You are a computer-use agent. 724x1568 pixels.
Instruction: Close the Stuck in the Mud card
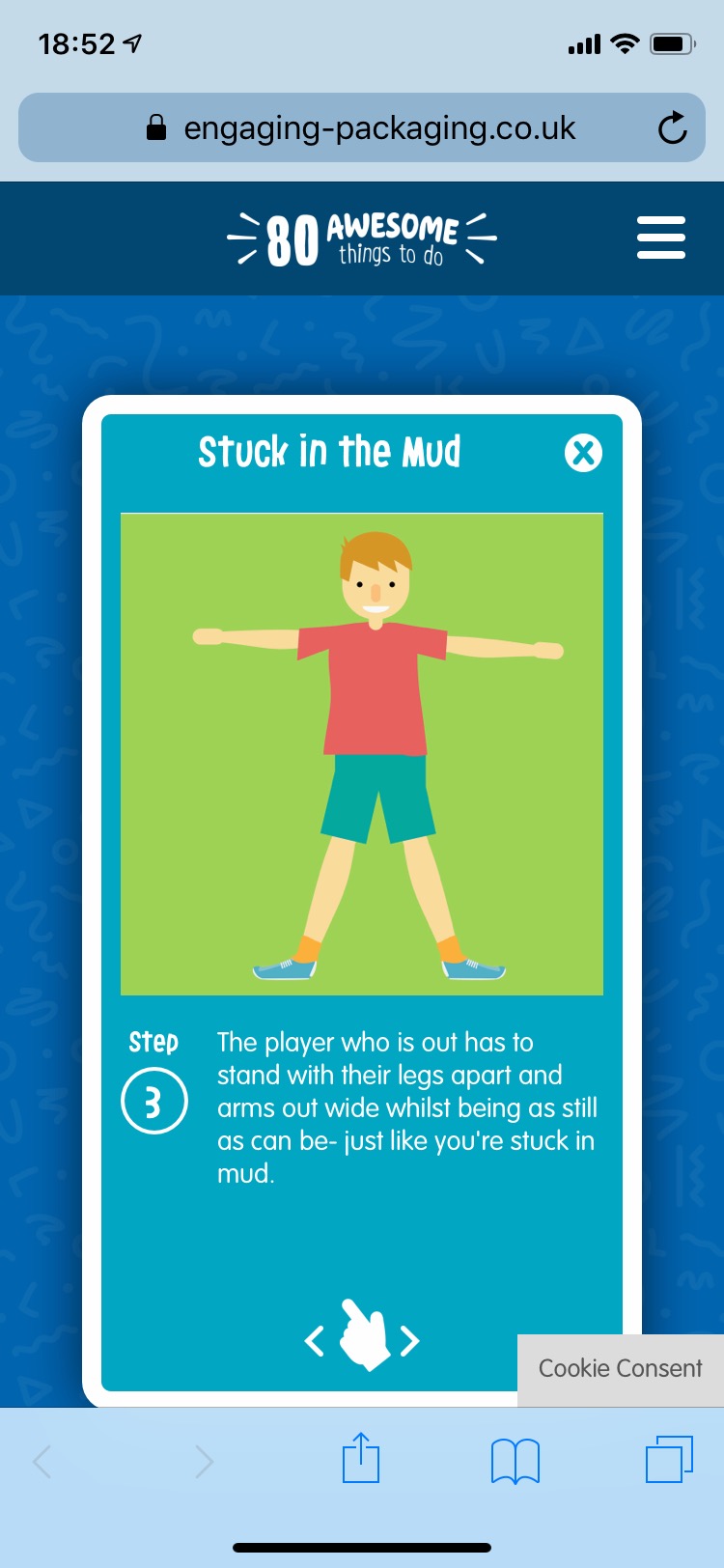click(x=583, y=453)
